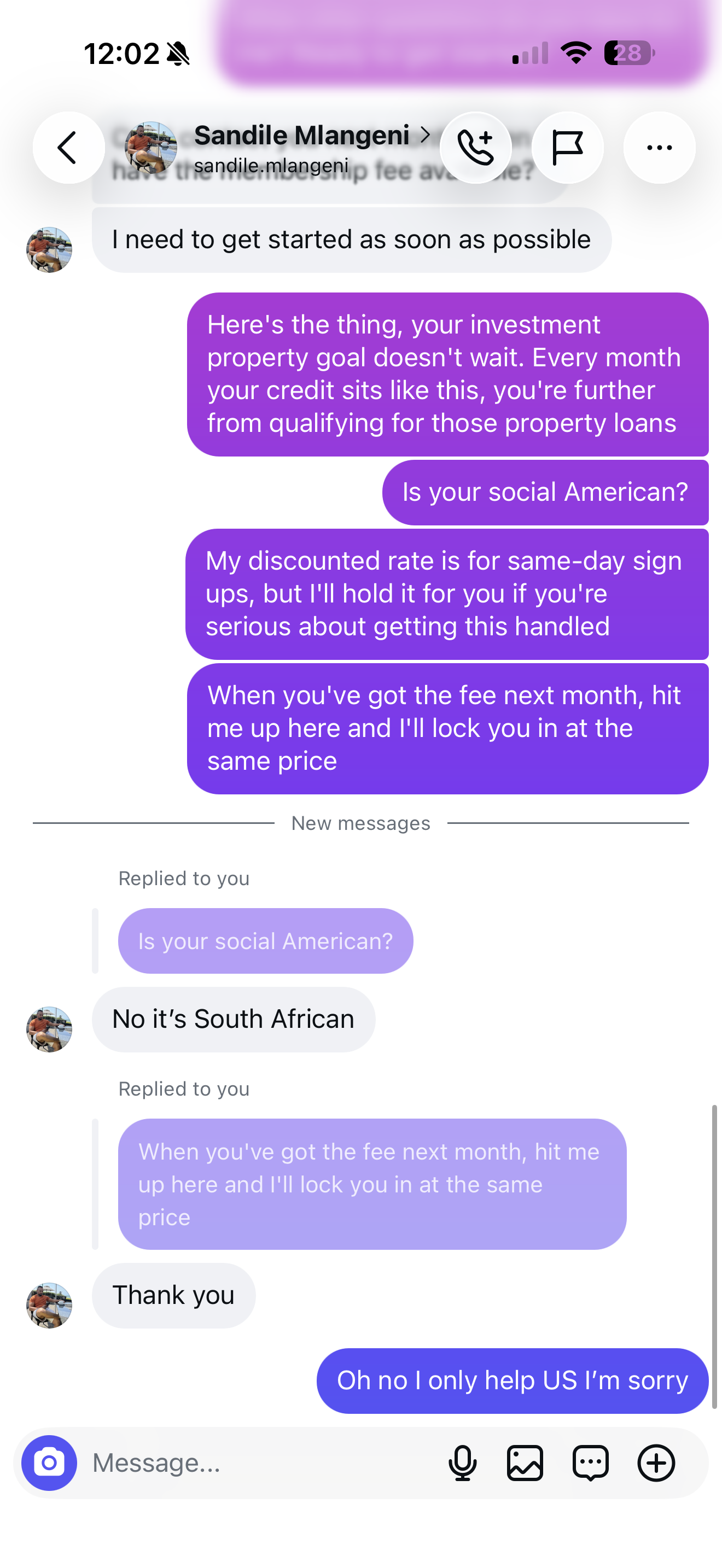Tap the avatar beside 'Thank you'
This screenshot has height=1568, width=722.
click(49, 1305)
